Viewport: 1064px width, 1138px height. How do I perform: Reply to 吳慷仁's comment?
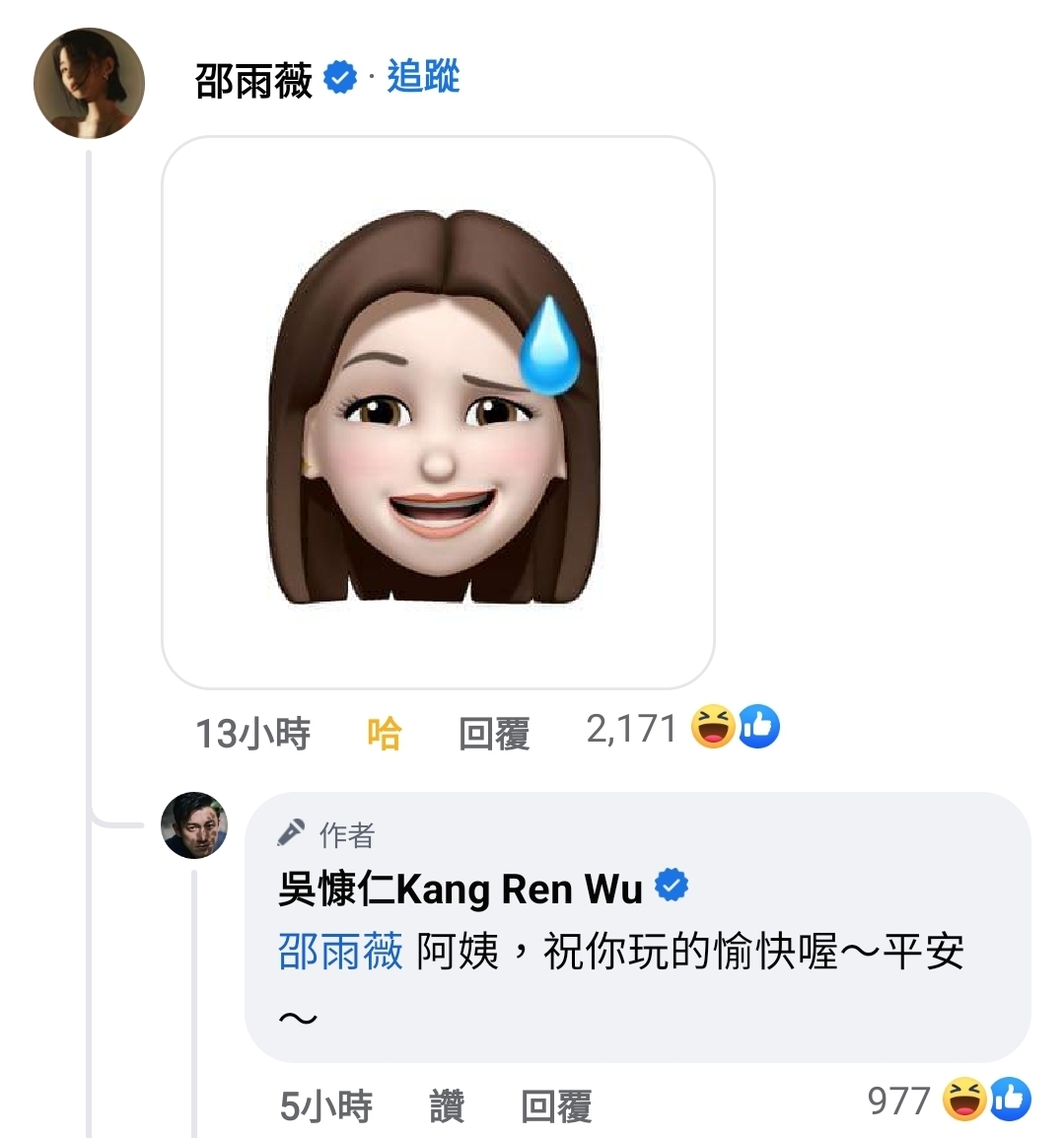pyautogui.click(x=555, y=1105)
